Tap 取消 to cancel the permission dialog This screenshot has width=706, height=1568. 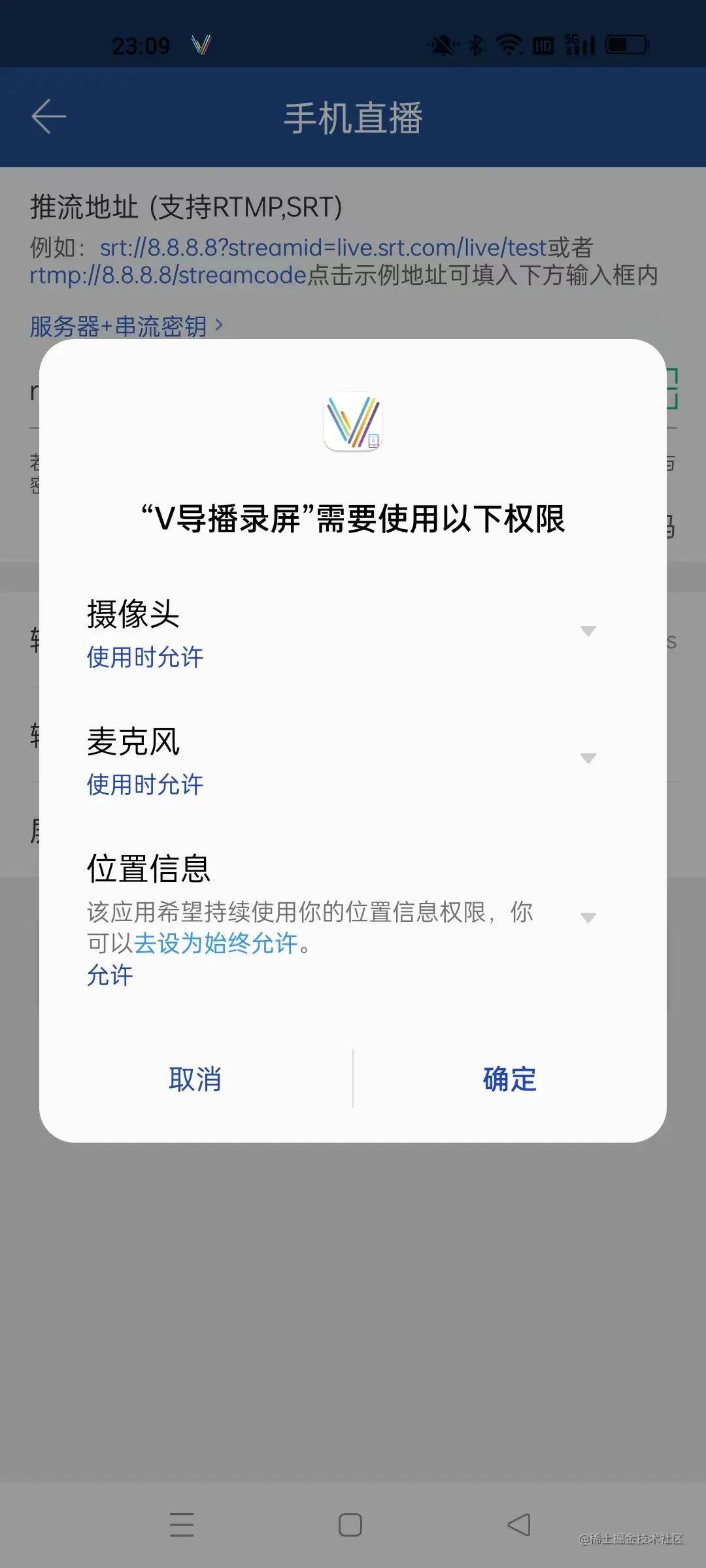[x=195, y=1079]
